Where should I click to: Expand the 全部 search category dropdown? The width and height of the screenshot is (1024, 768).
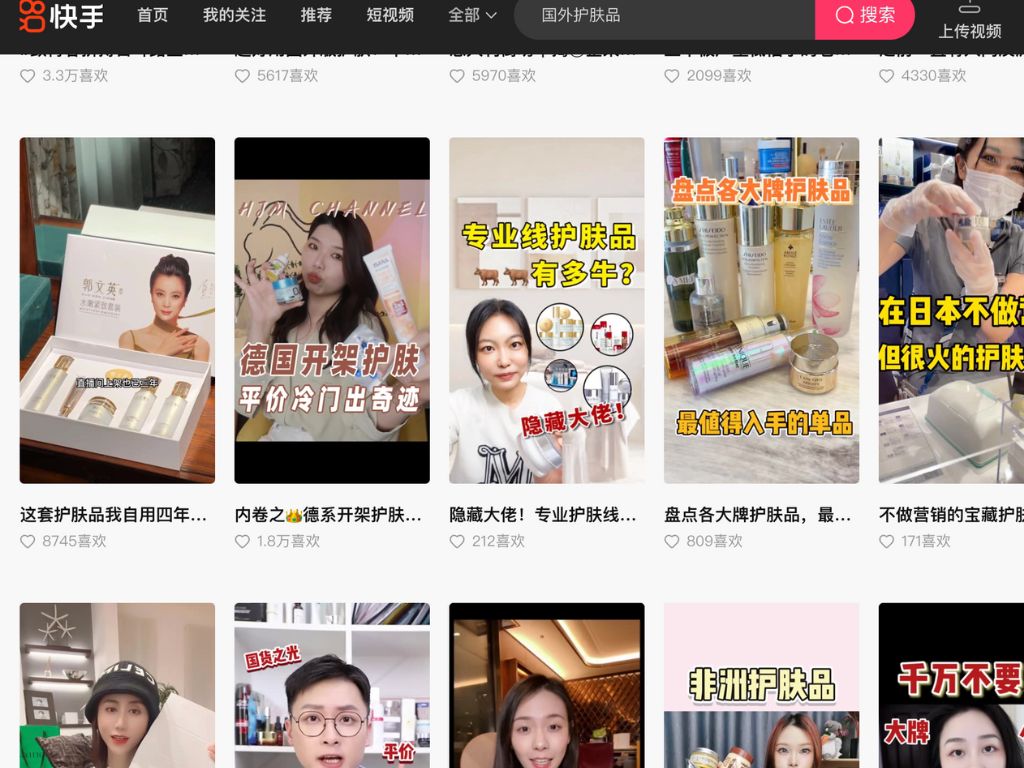472,15
